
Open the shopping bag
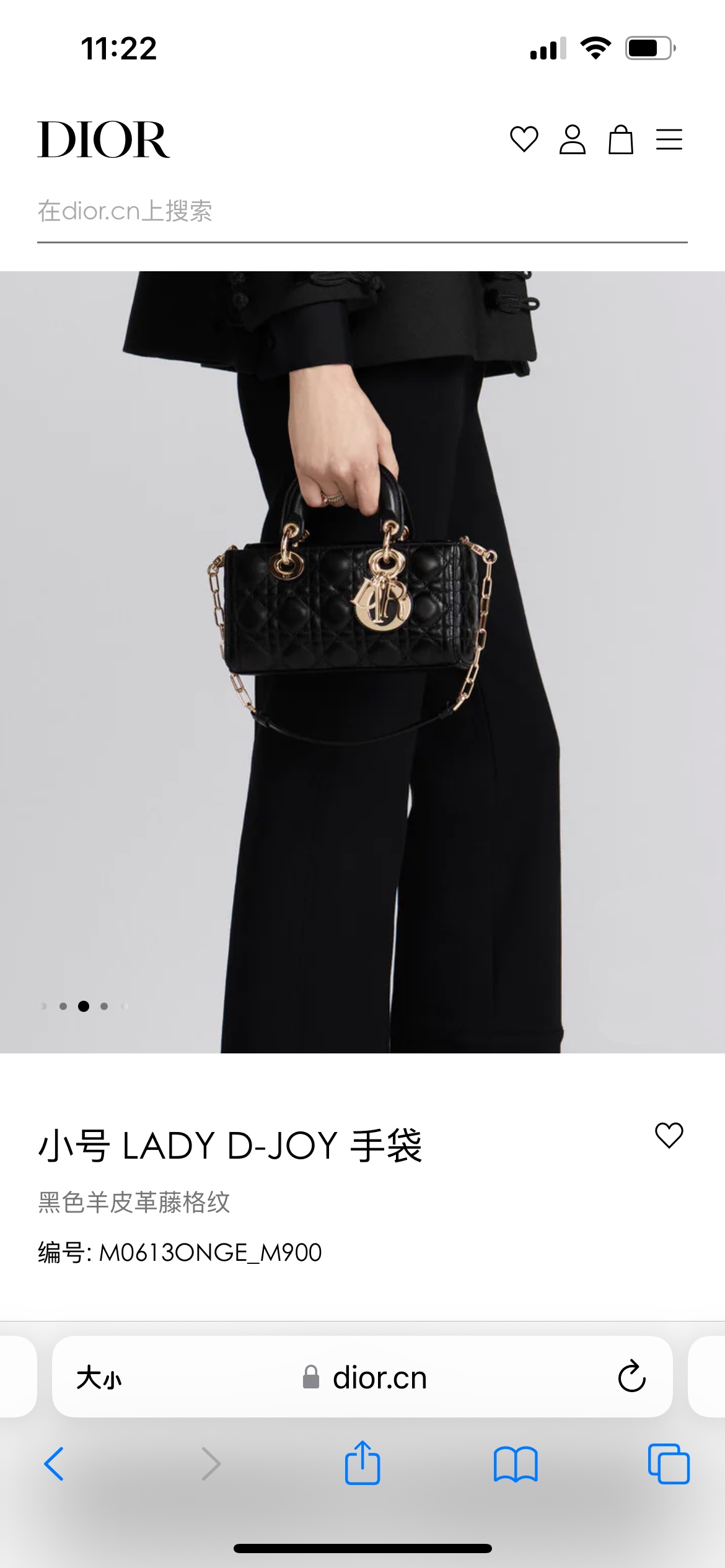point(620,139)
